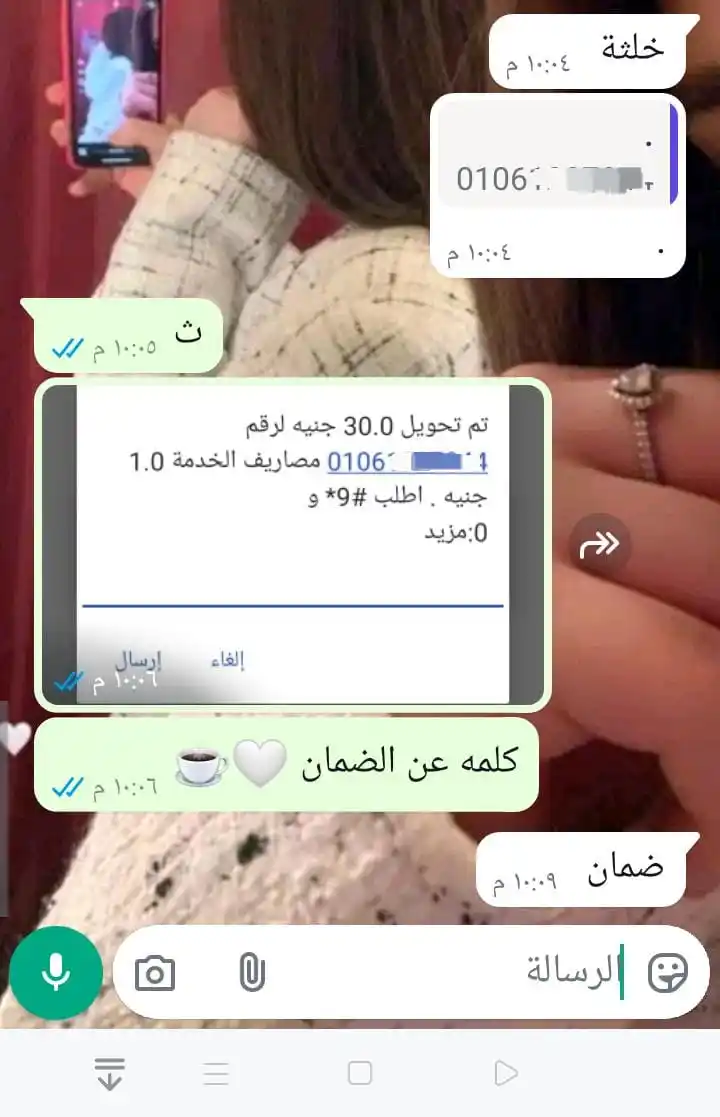
Task: Tap the system back triangle button
Action: point(506,1074)
